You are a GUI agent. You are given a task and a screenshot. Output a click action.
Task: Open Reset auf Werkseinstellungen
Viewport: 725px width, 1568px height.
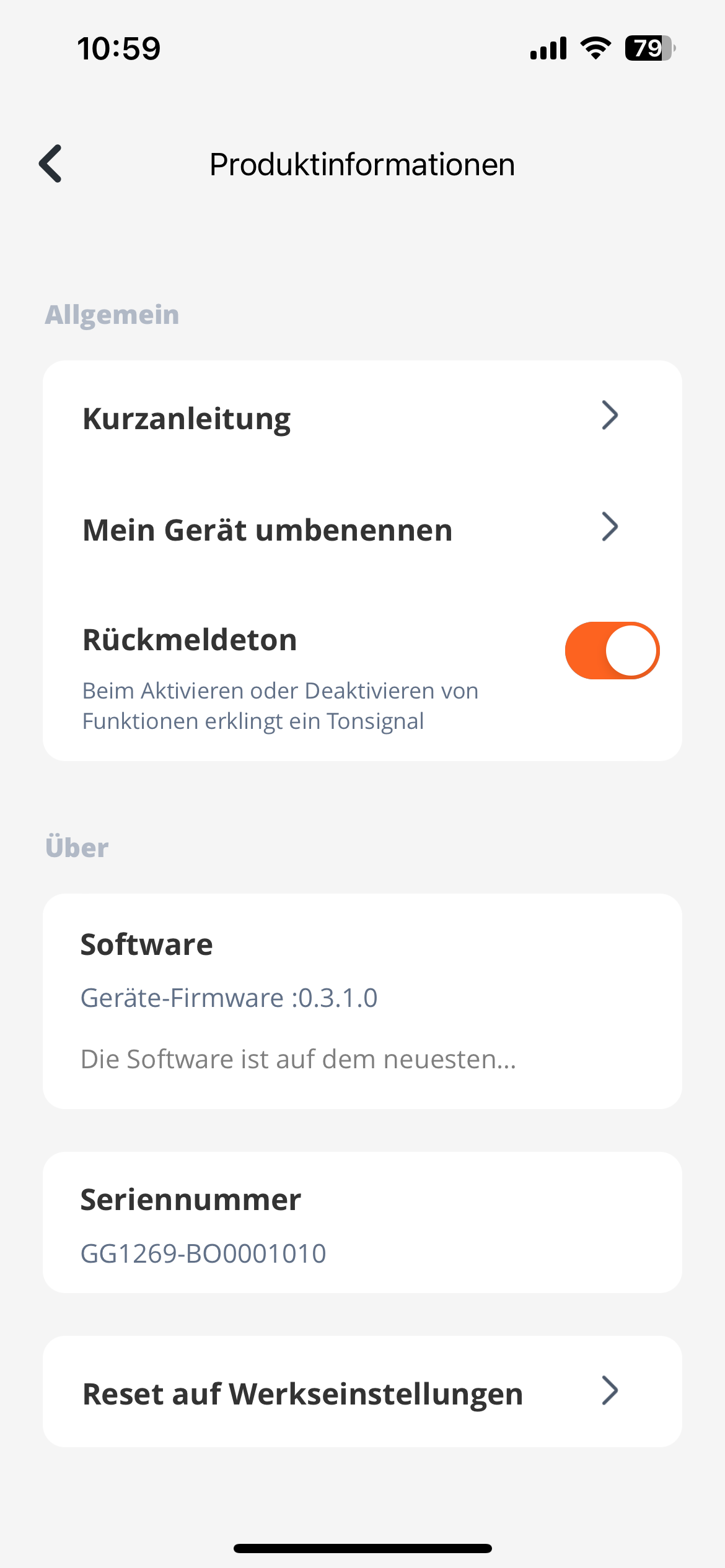point(362,1392)
